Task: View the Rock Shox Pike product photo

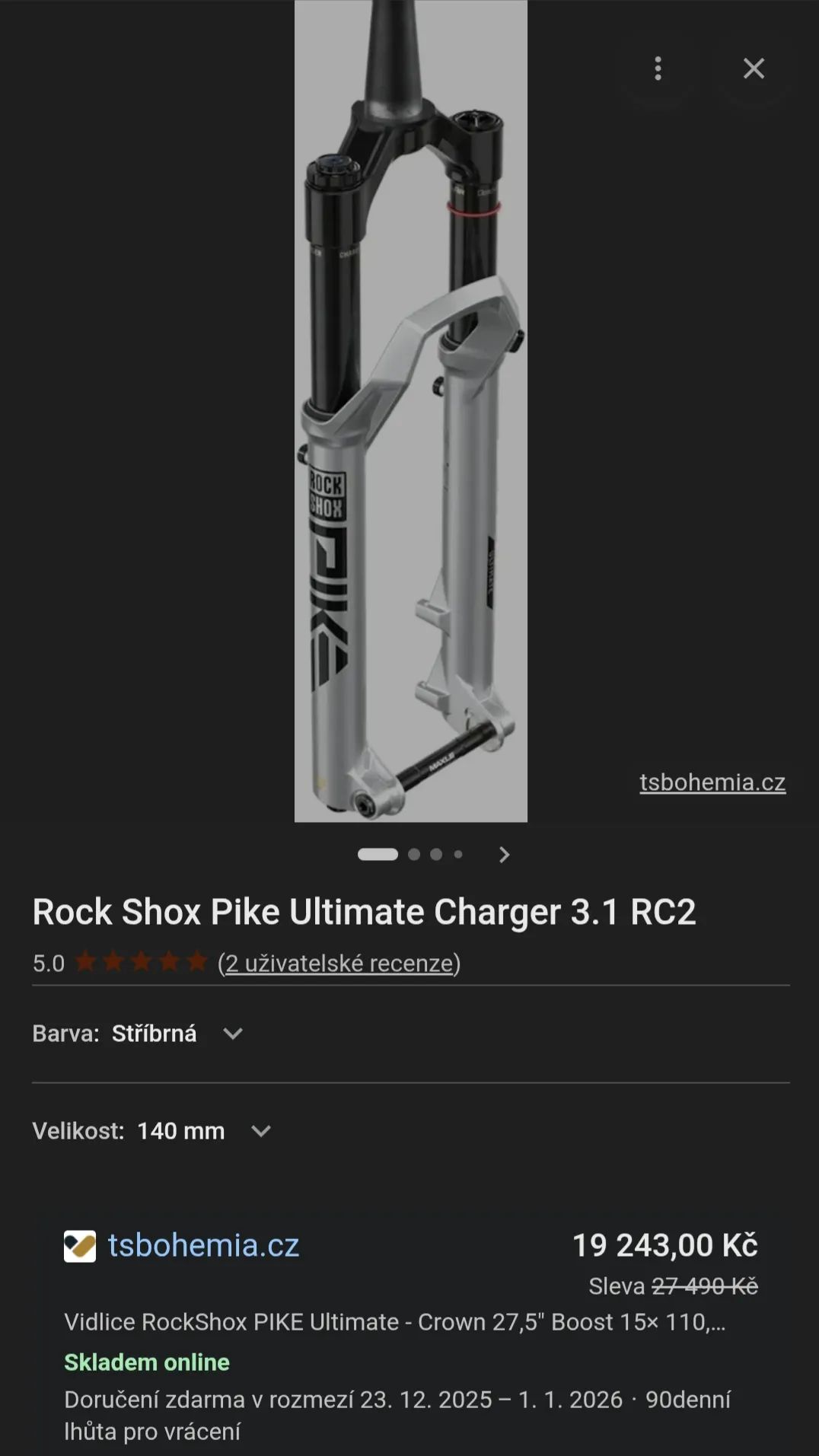Action: point(410,411)
